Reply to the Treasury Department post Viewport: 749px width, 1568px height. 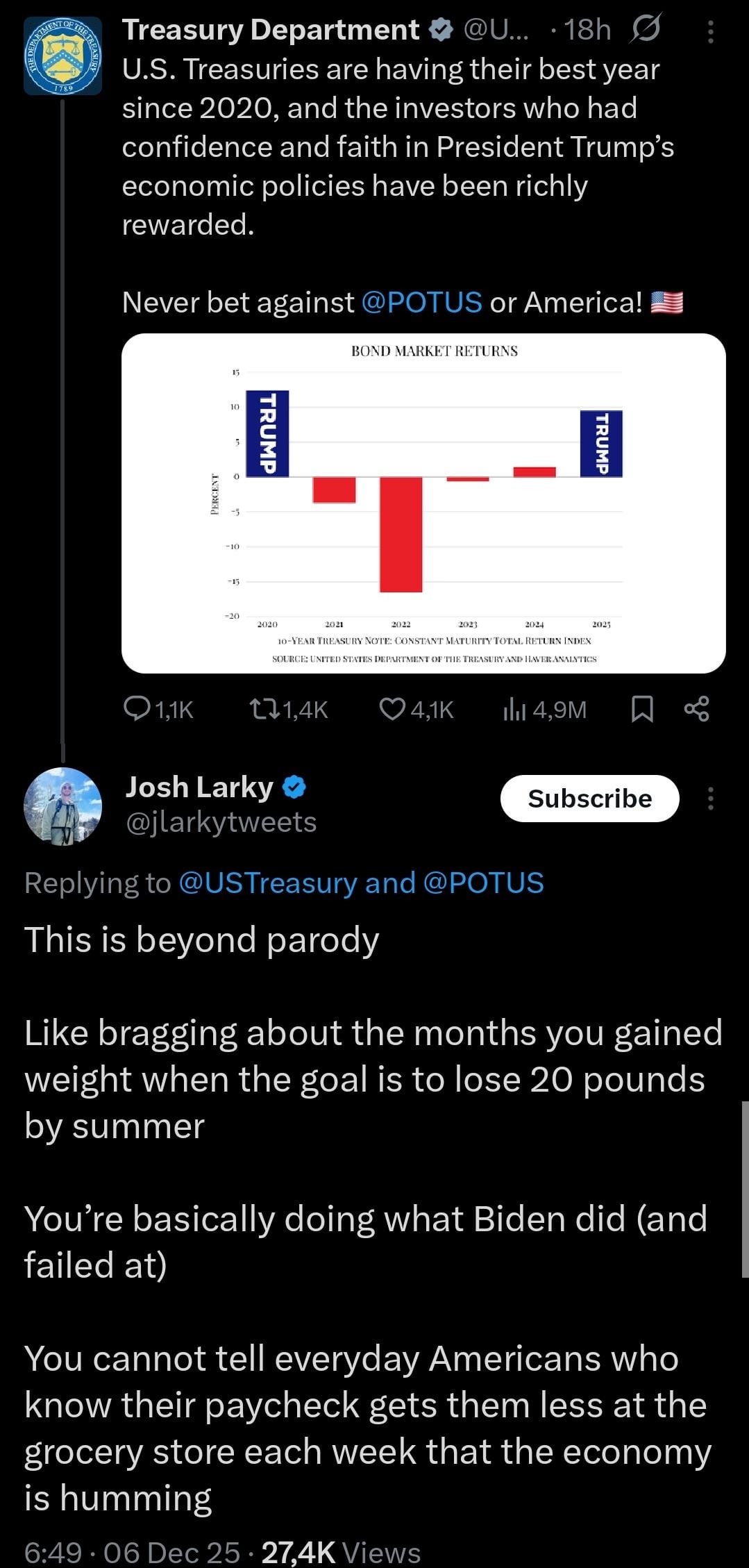point(158,709)
